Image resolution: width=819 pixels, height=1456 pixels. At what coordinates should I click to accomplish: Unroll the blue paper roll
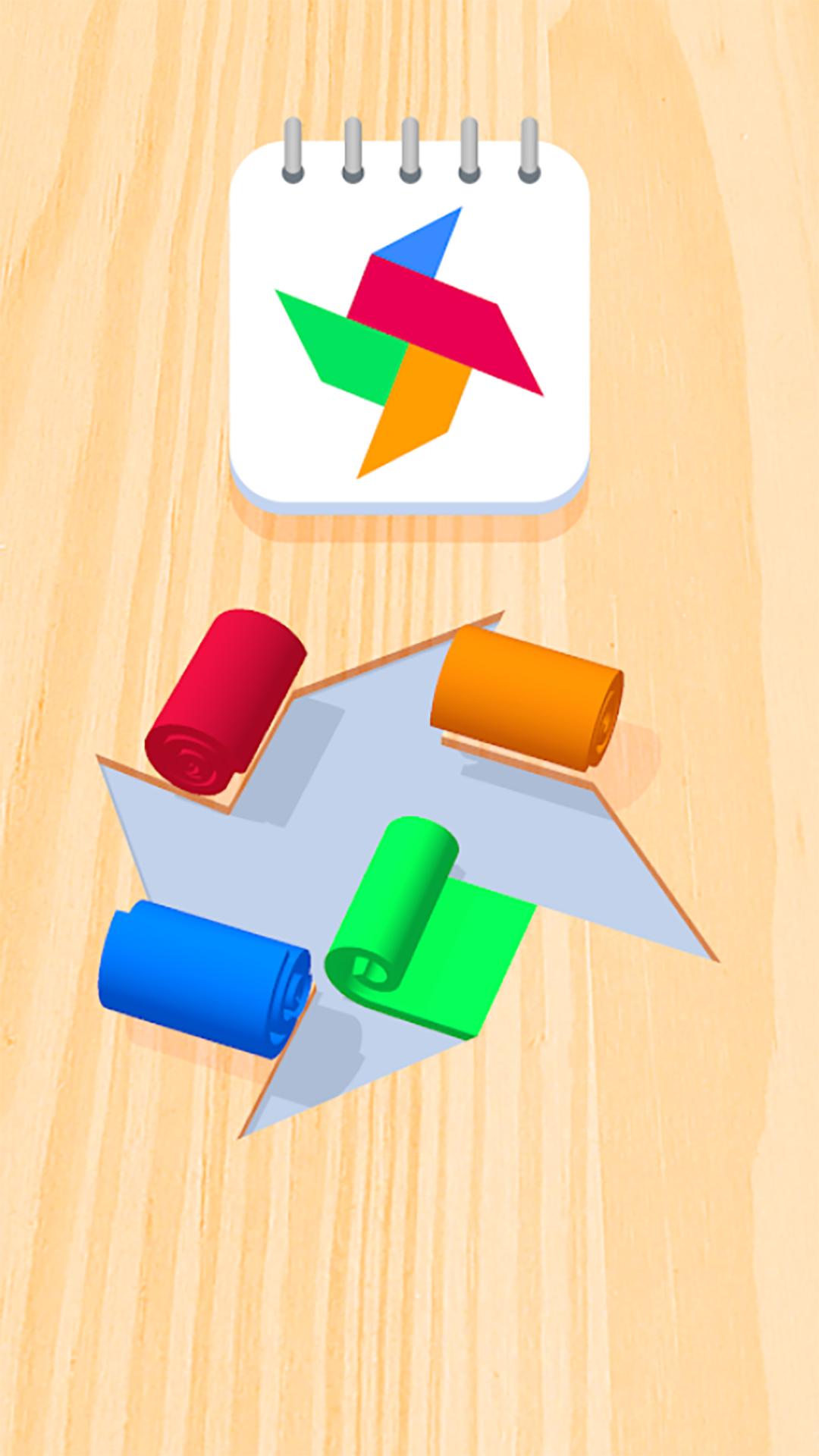tap(203, 977)
